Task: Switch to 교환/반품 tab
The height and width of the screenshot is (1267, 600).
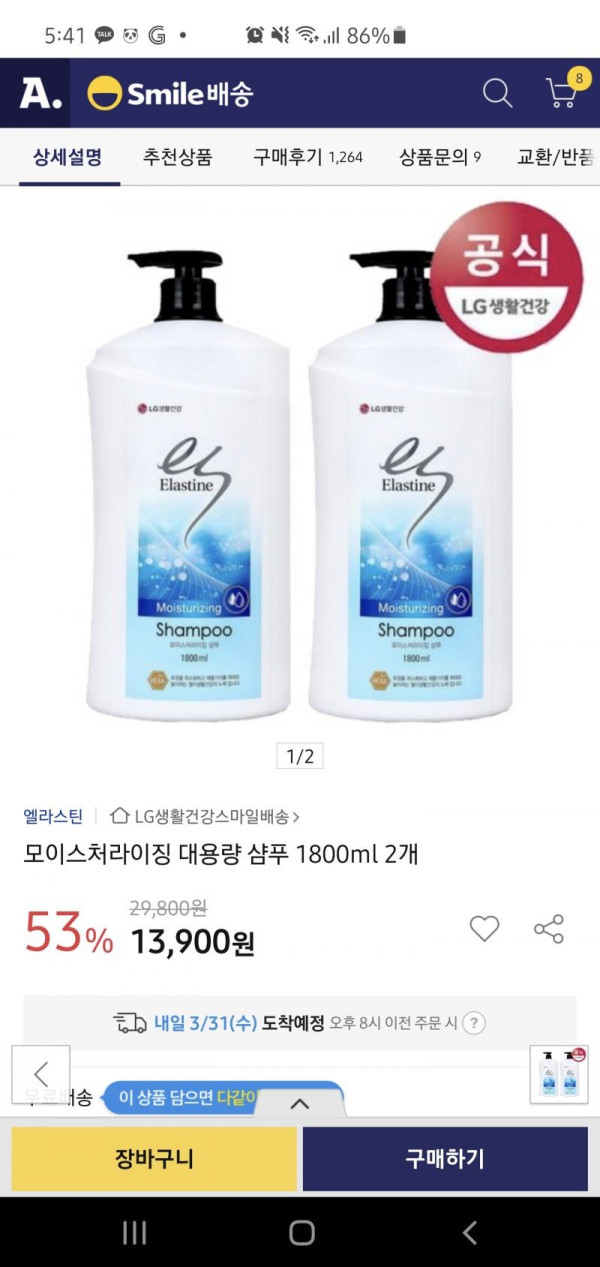Action: point(555,157)
